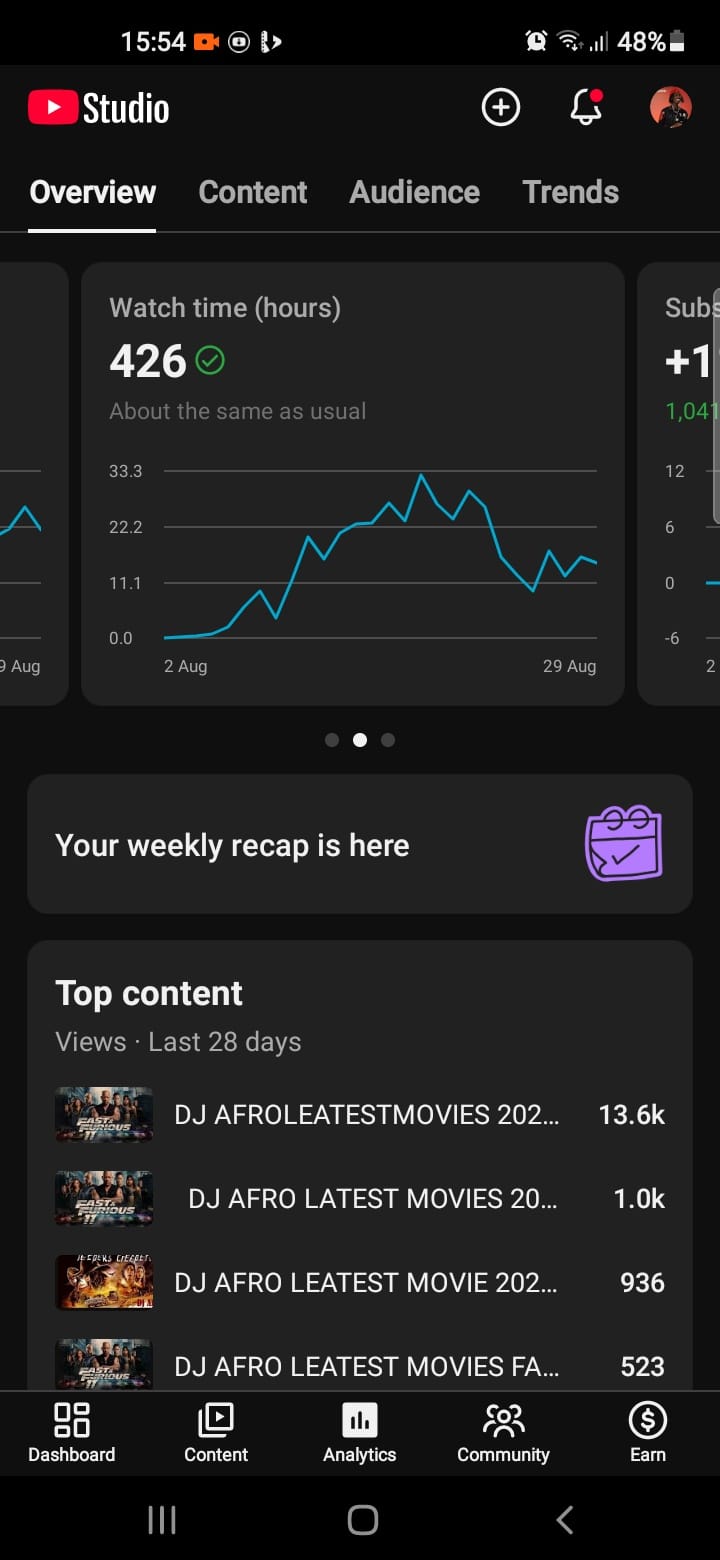Image resolution: width=720 pixels, height=1560 pixels.
Task: Open the video with 13.6k views
Action: pos(360,1114)
